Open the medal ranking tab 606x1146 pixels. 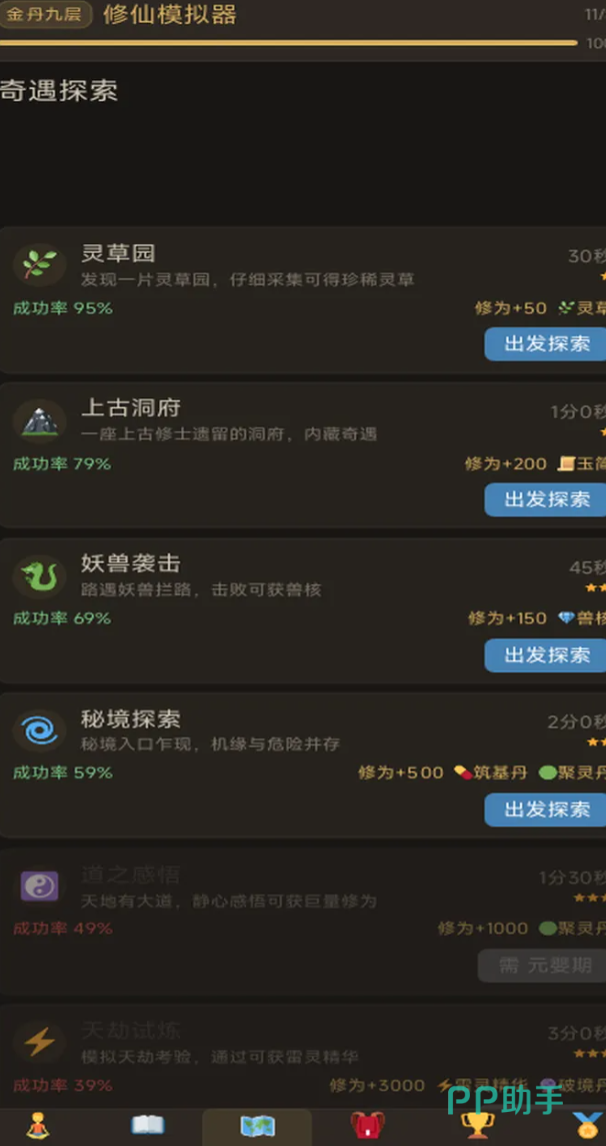(x=586, y=1126)
